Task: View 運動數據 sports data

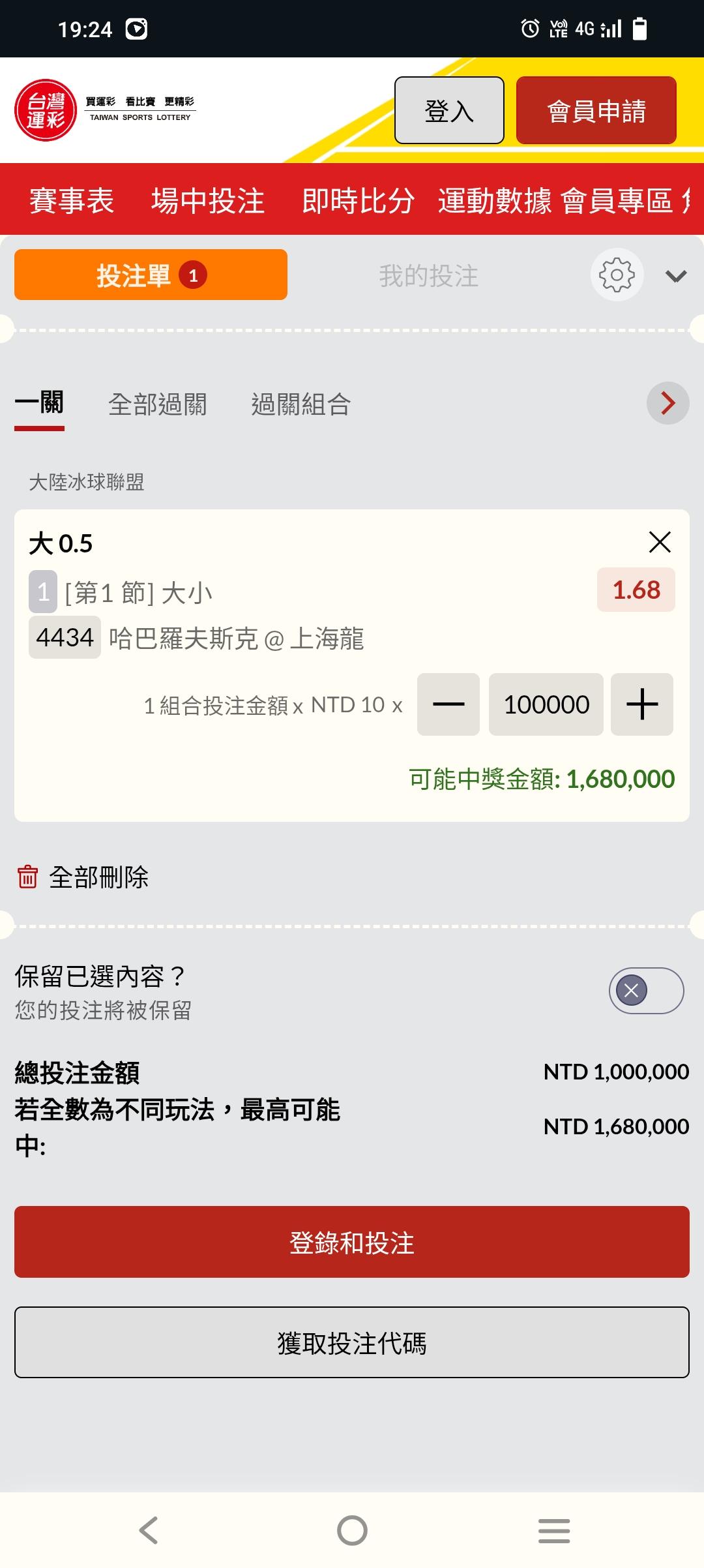Action: [494, 200]
